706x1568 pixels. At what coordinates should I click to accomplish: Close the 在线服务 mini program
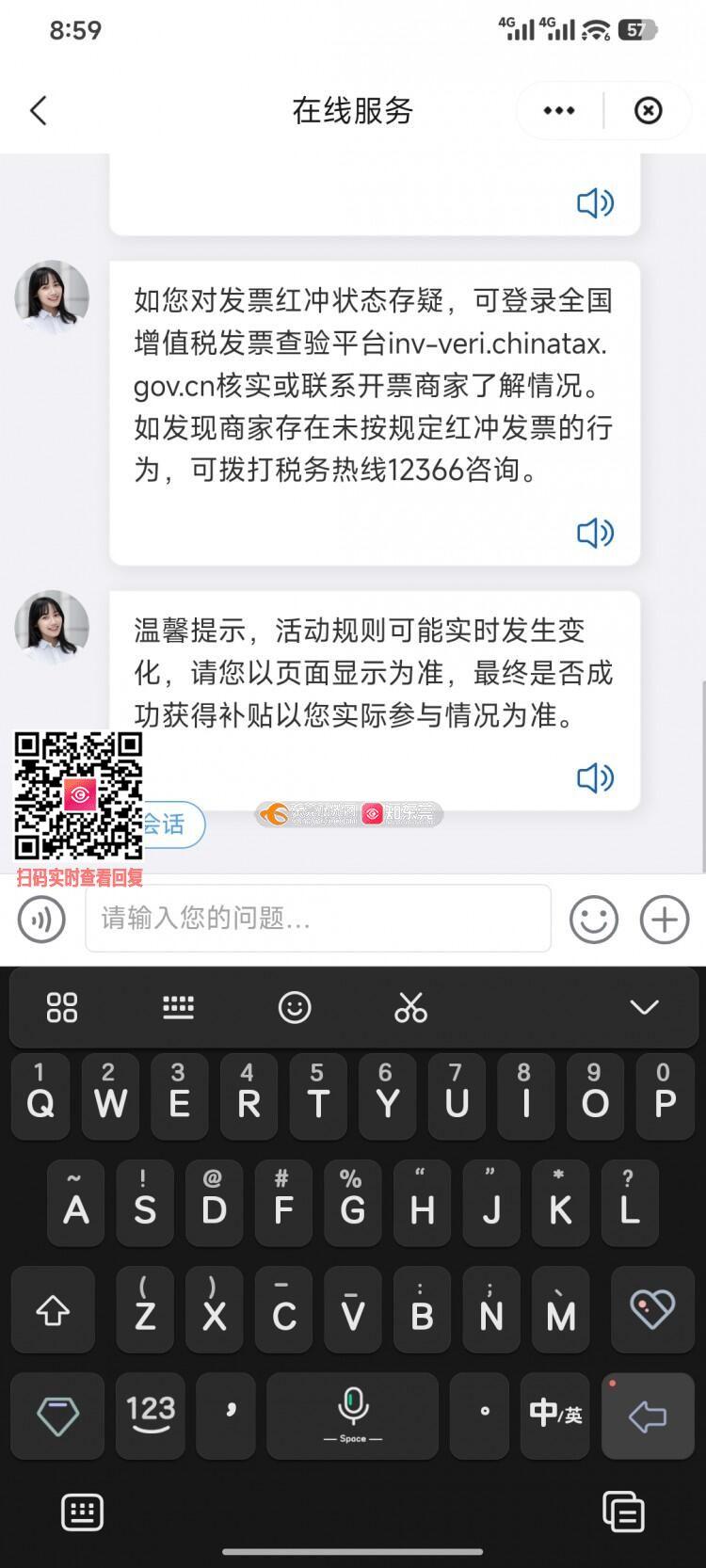649,111
